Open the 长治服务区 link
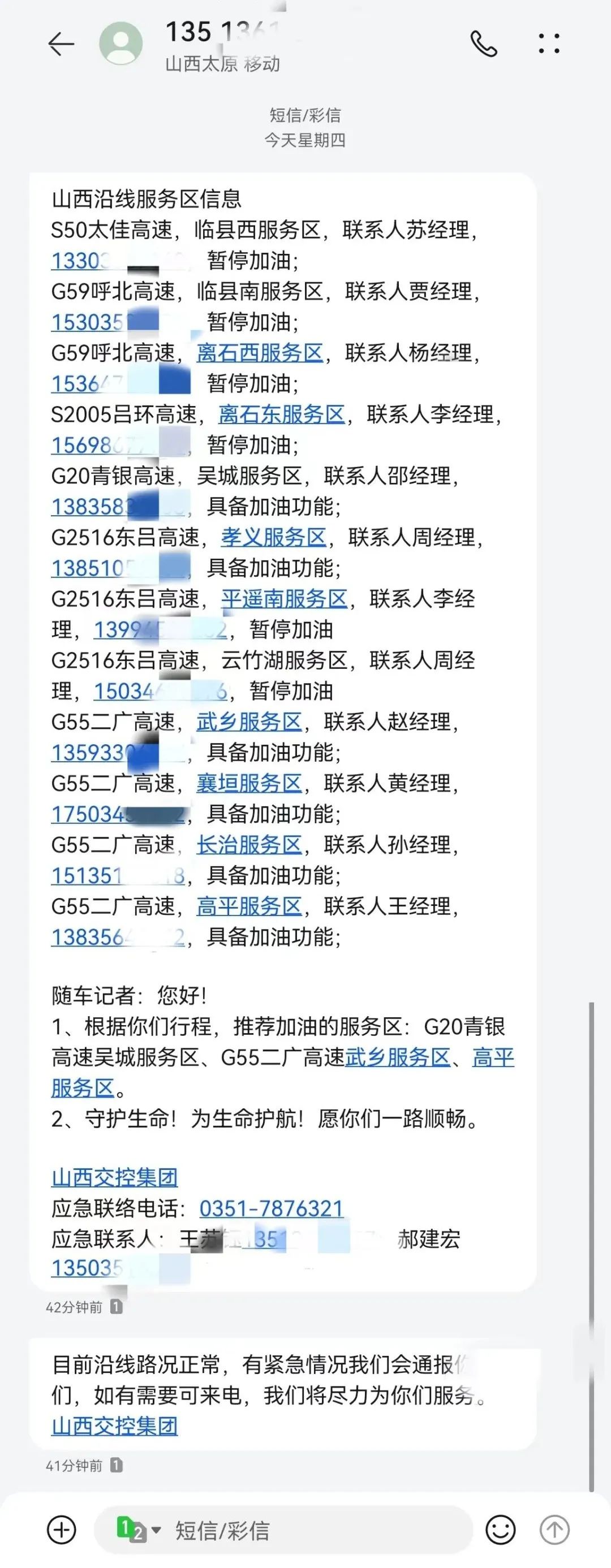The image size is (611, 1568). click(248, 845)
